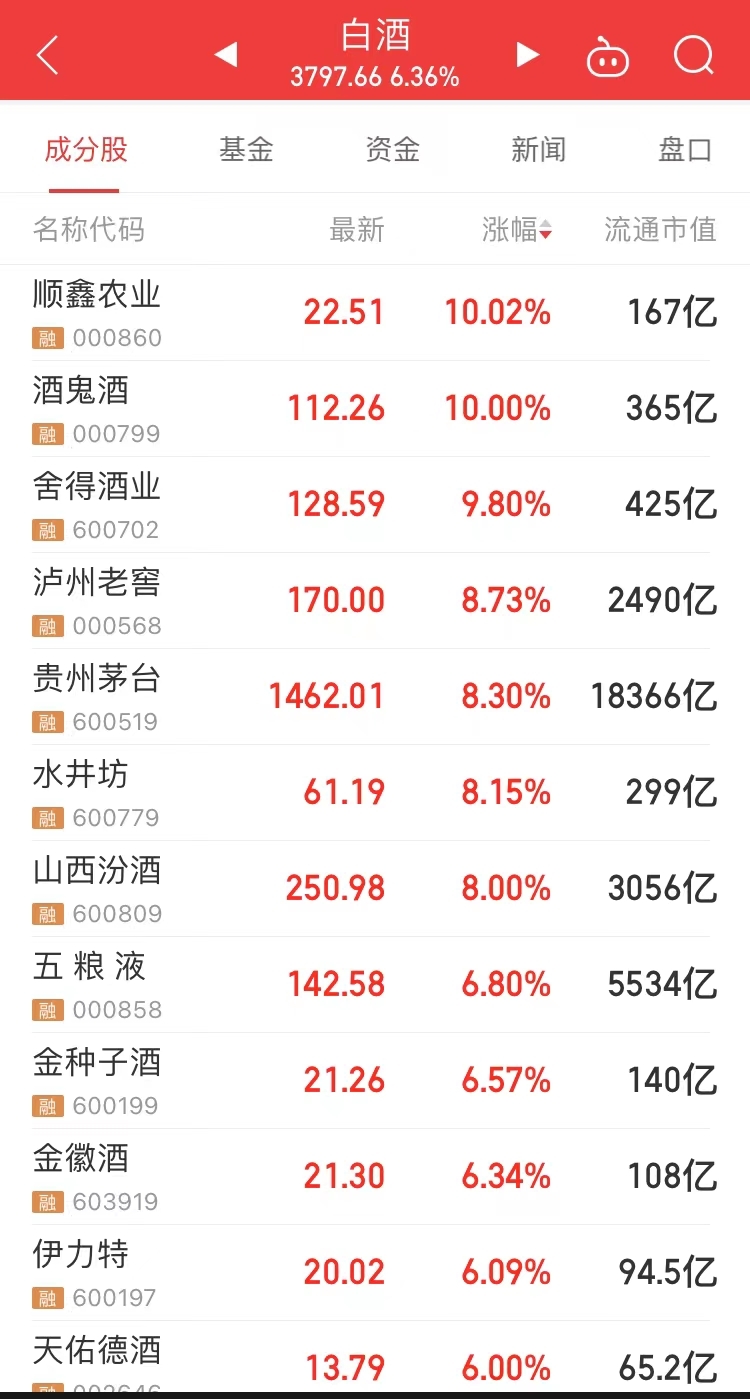Sort the list by 流通市值 column

[660, 230]
